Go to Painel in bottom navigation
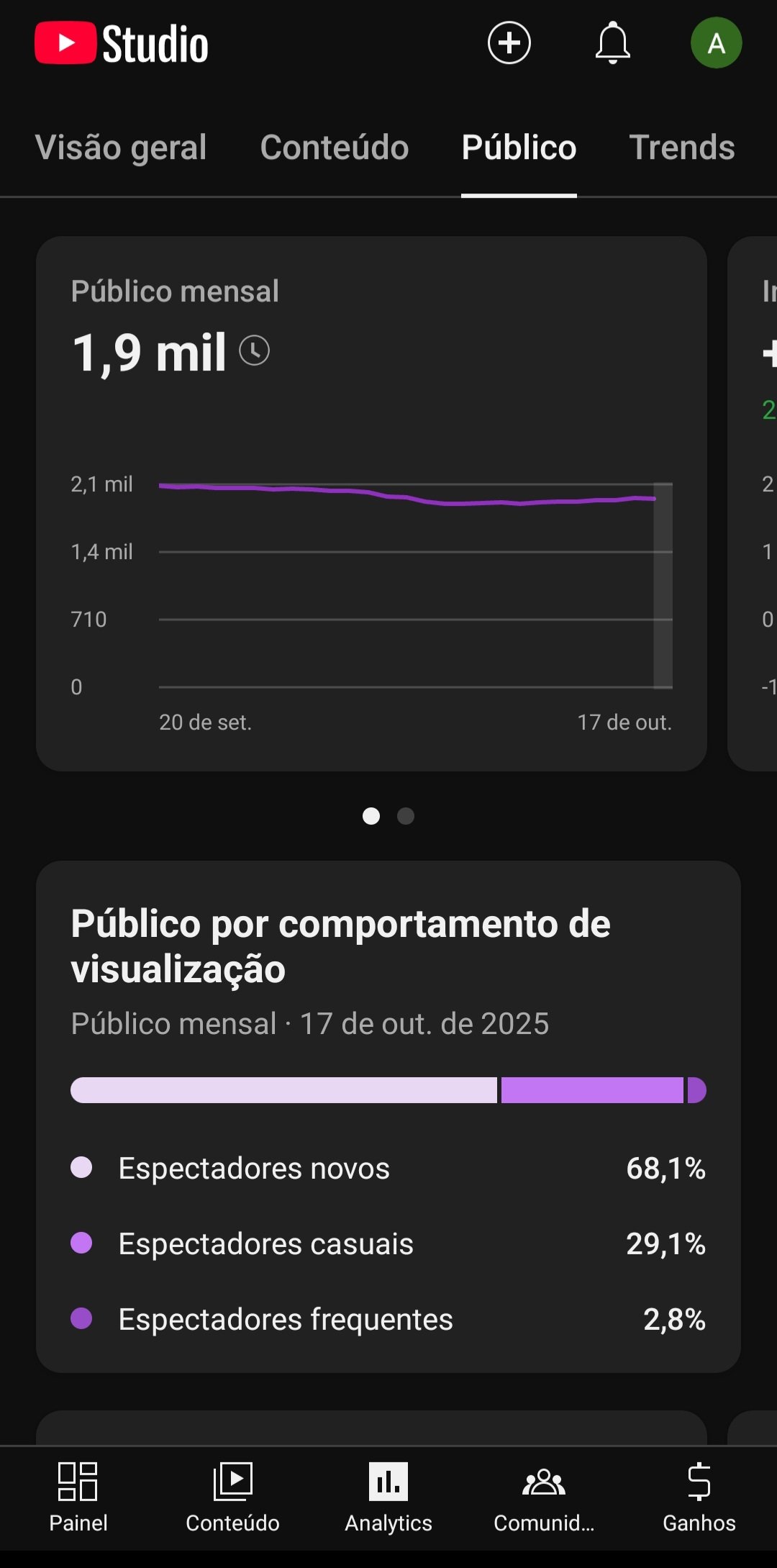The width and height of the screenshot is (777, 1568). point(78,1497)
